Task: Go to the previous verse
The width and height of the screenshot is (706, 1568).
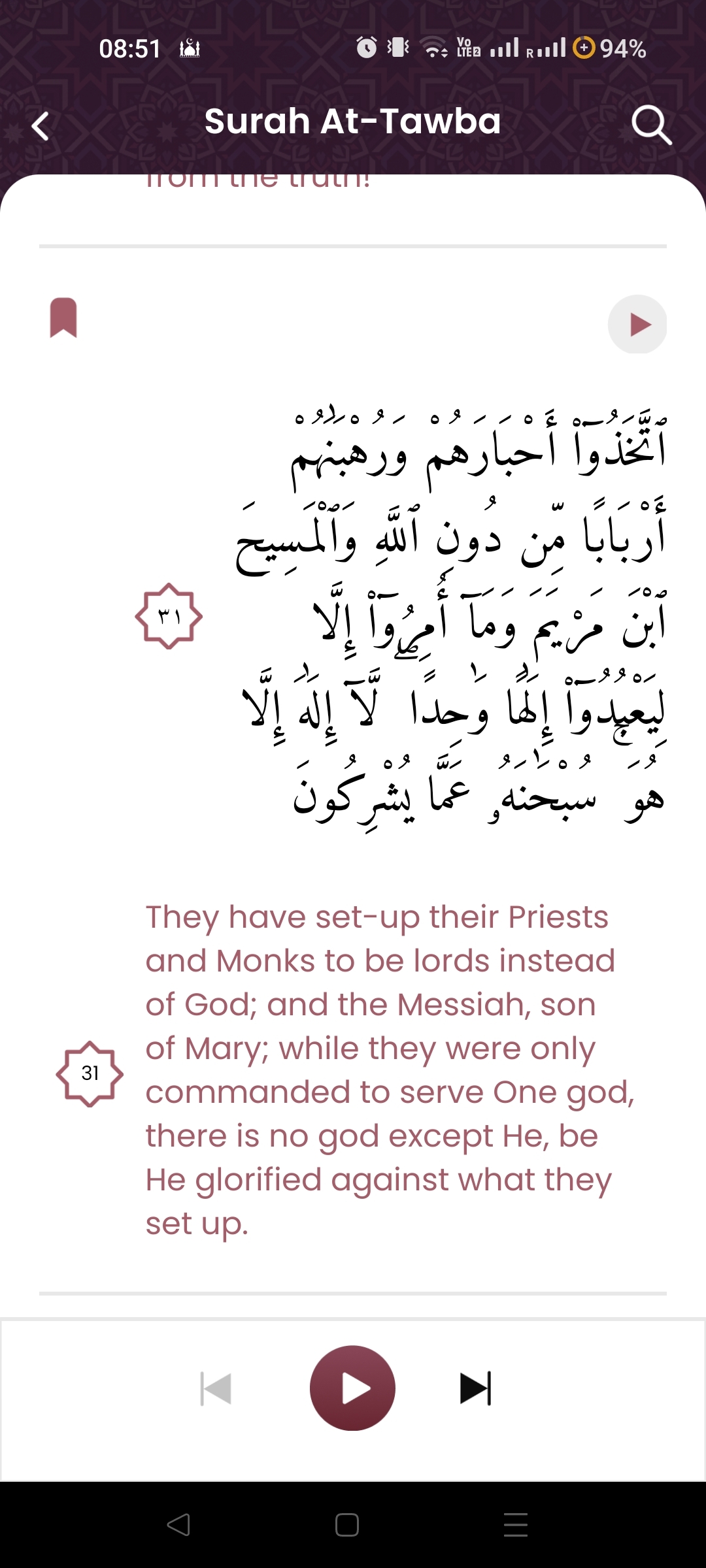Action: point(216,1388)
